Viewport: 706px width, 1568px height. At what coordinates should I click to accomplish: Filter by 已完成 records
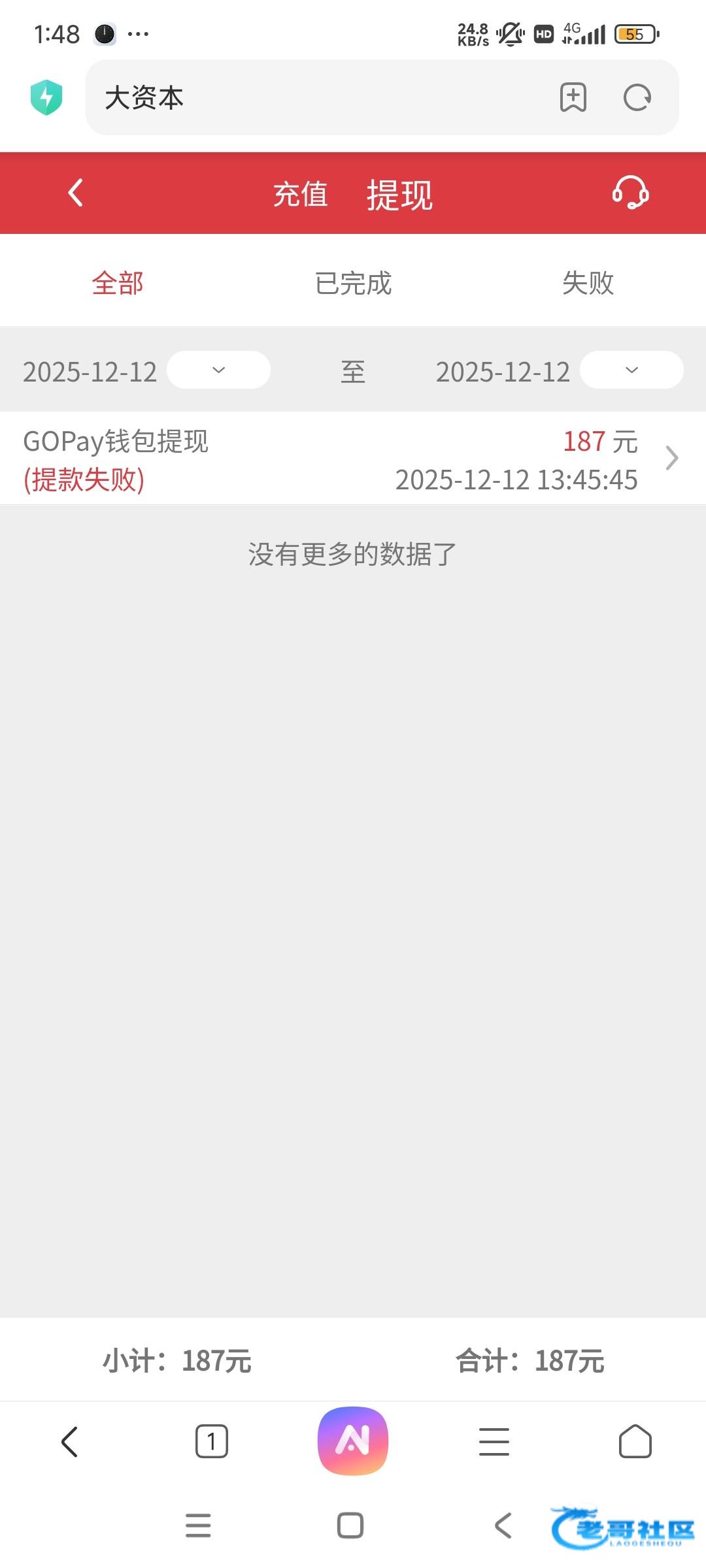353,283
